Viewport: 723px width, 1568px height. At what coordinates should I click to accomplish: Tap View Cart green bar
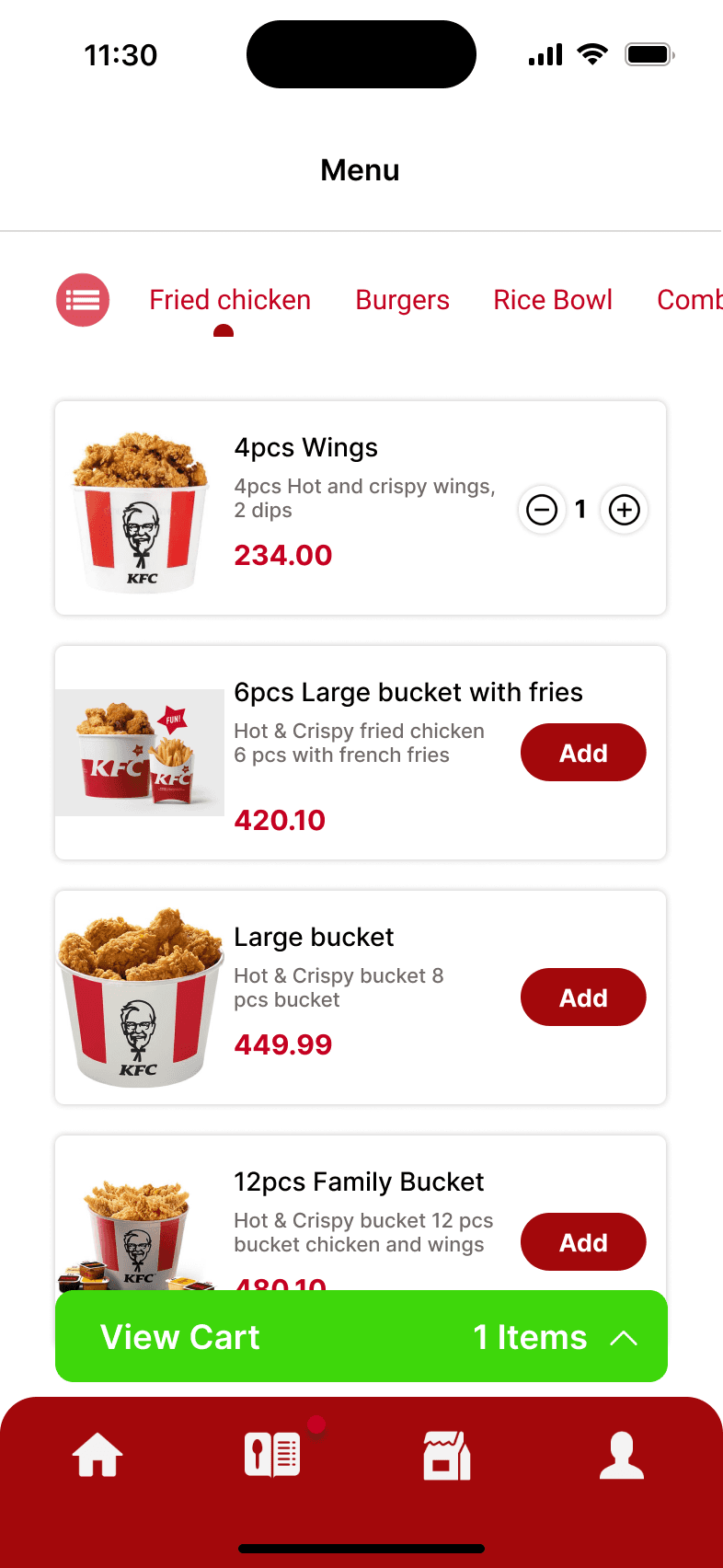pos(361,1336)
